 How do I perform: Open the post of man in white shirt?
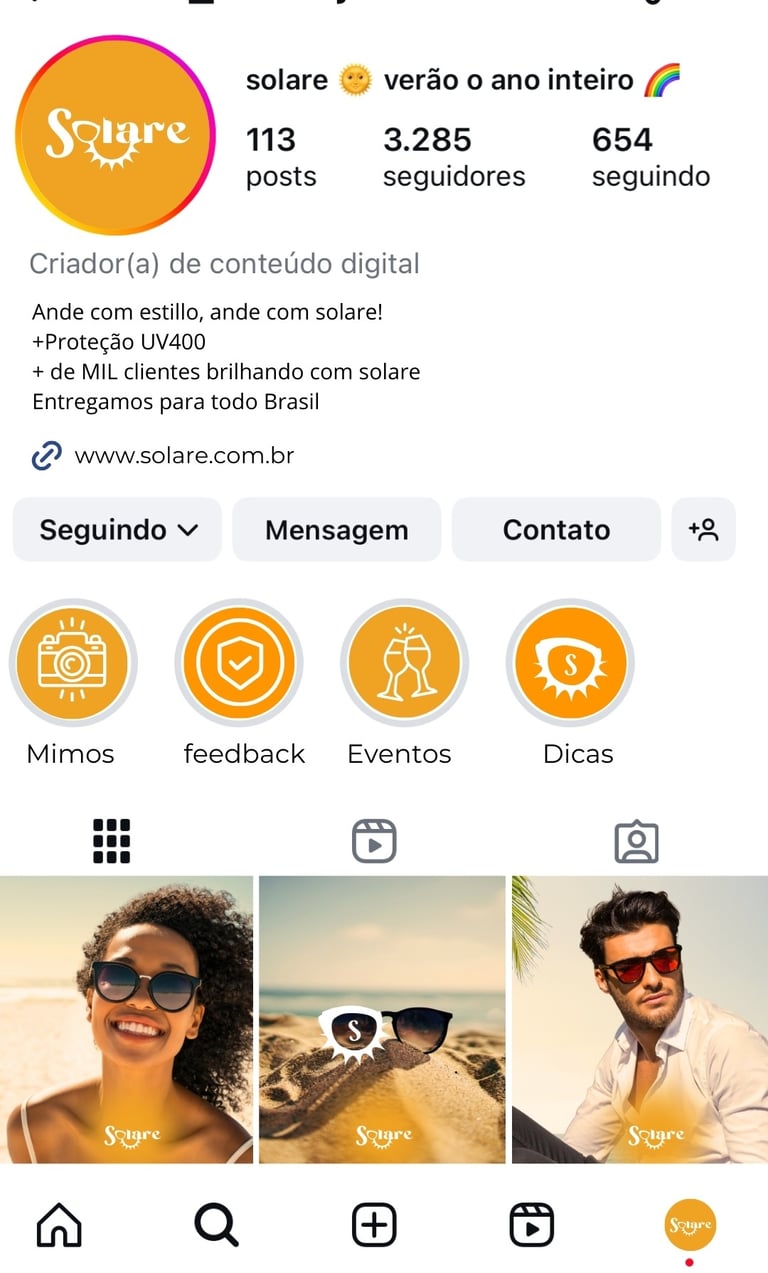640,1018
